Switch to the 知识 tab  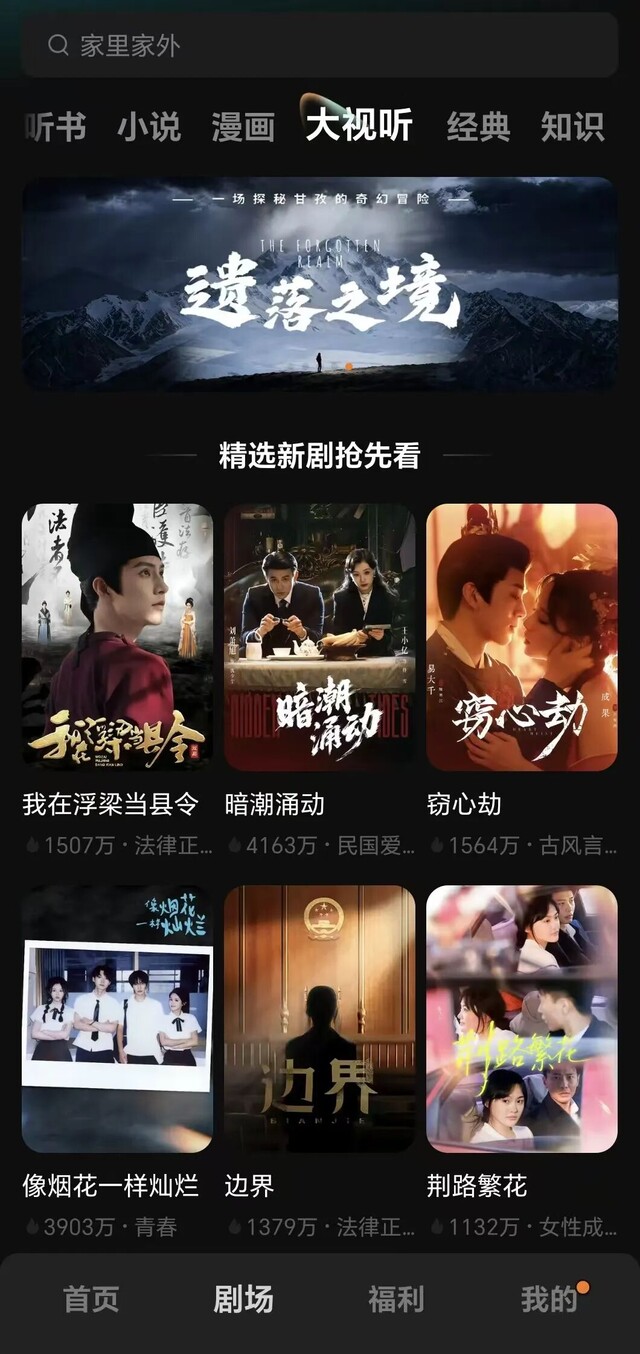click(572, 127)
